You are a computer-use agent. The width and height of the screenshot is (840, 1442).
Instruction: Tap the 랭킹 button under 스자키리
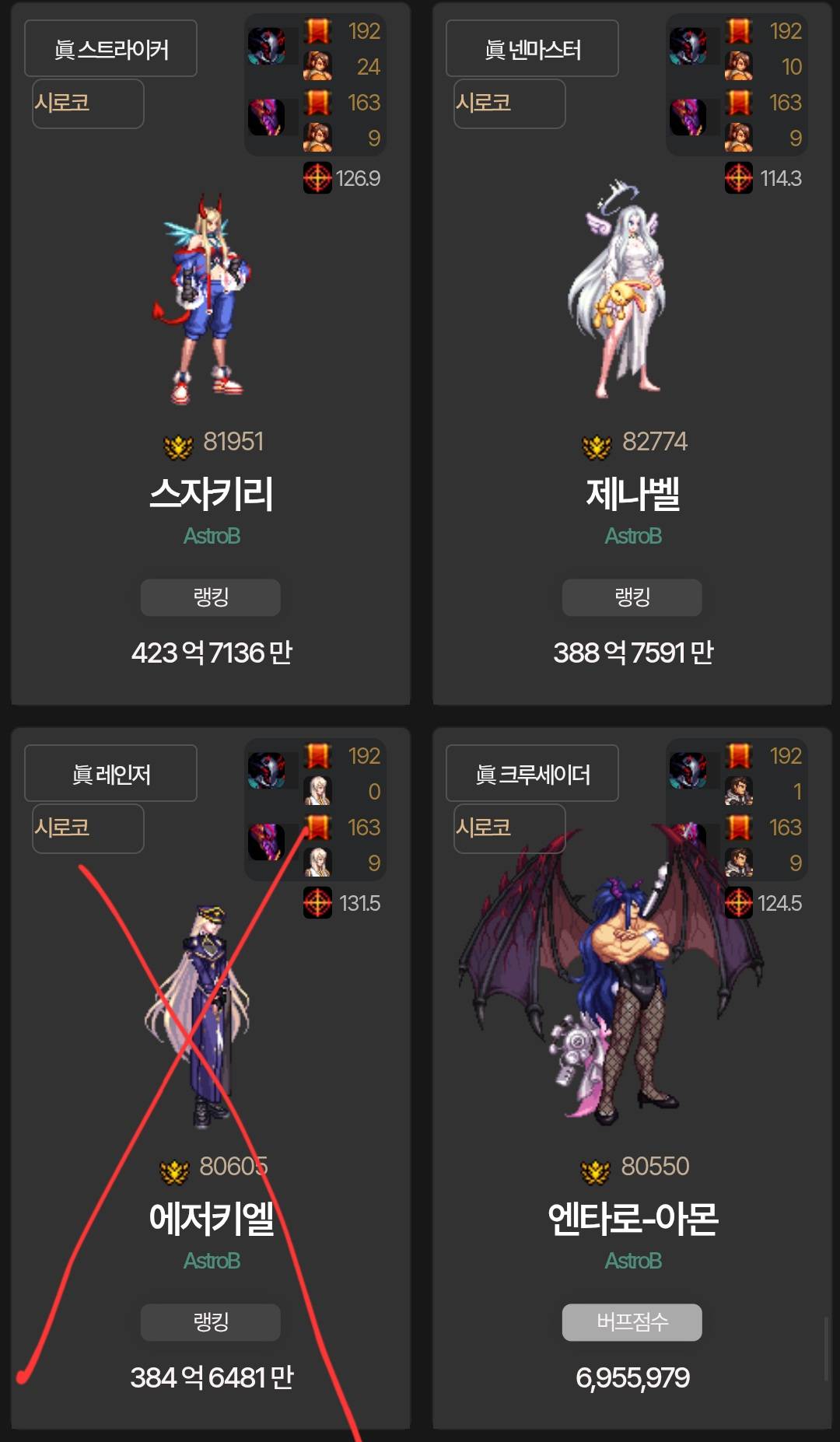coord(211,597)
